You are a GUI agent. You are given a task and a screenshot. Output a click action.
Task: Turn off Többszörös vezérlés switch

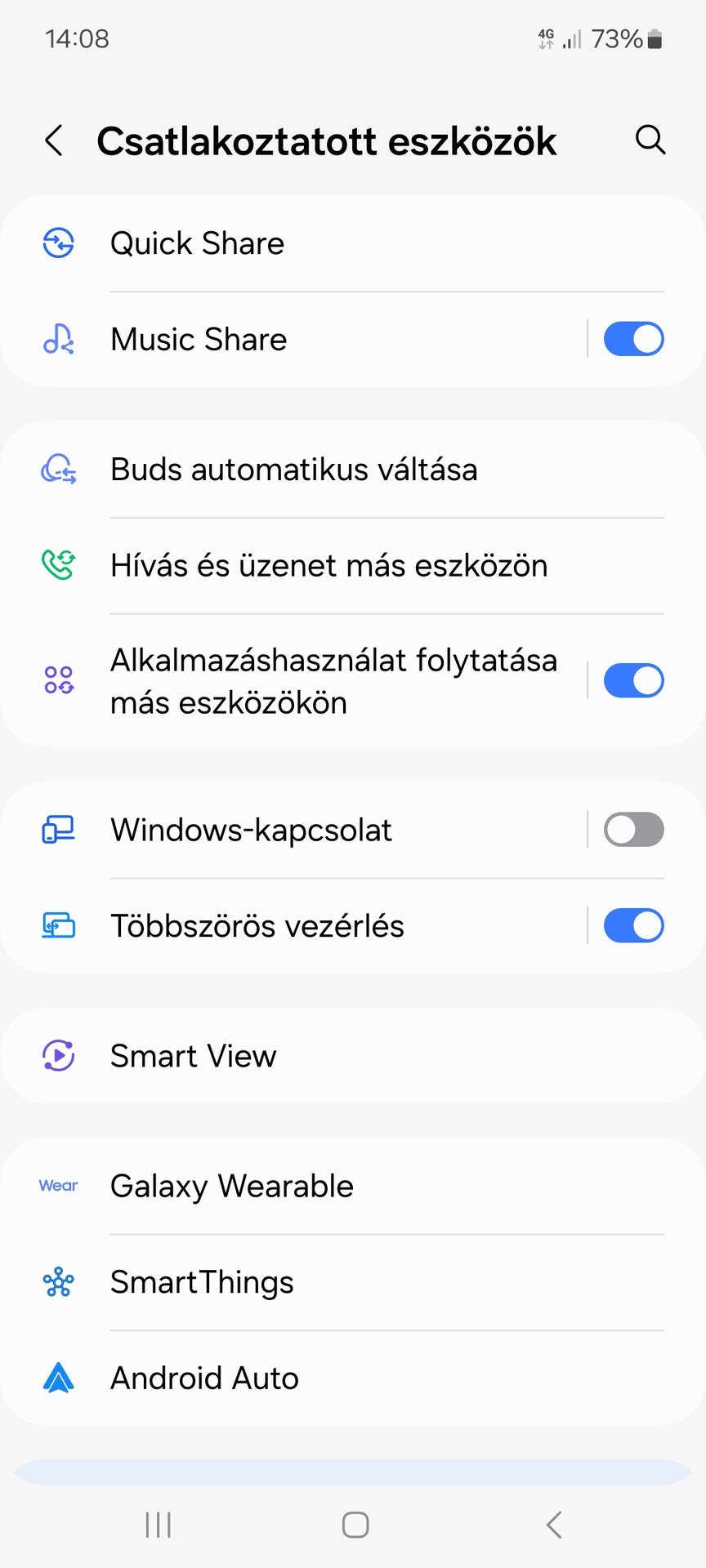(633, 926)
